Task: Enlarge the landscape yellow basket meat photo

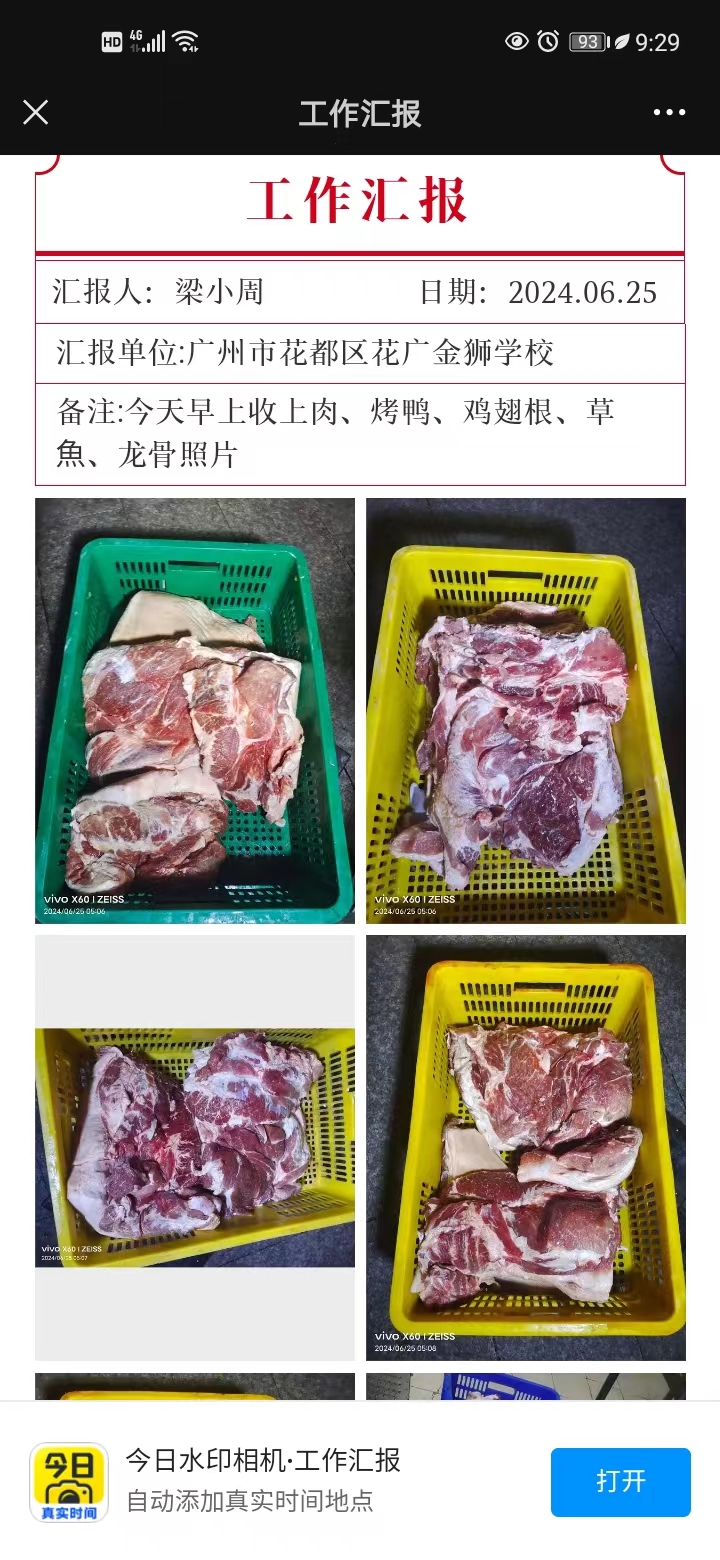Action: [x=195, y=1147]
